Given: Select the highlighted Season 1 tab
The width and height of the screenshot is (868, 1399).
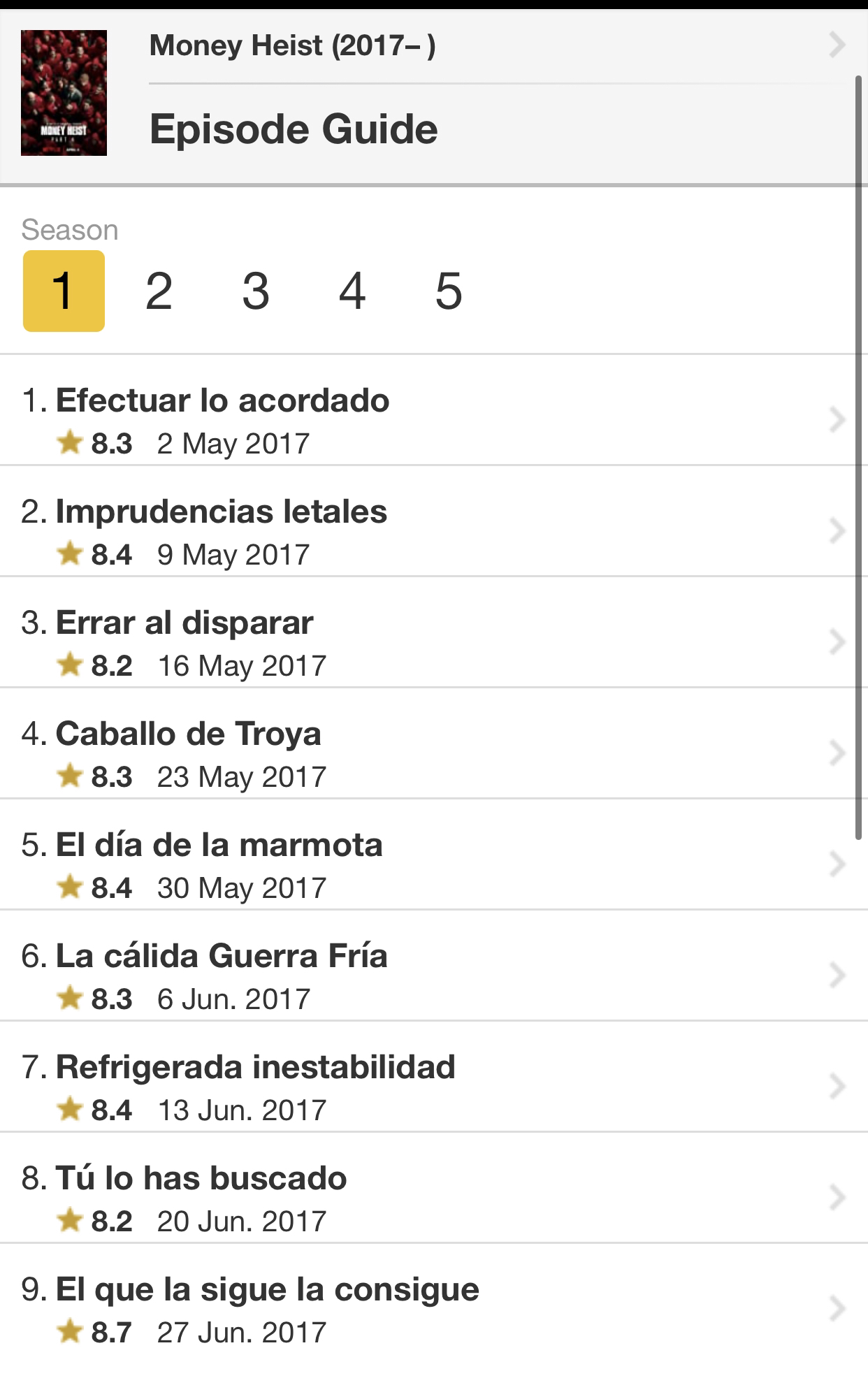Looking at the screenshot, I should tap(64, 291).
